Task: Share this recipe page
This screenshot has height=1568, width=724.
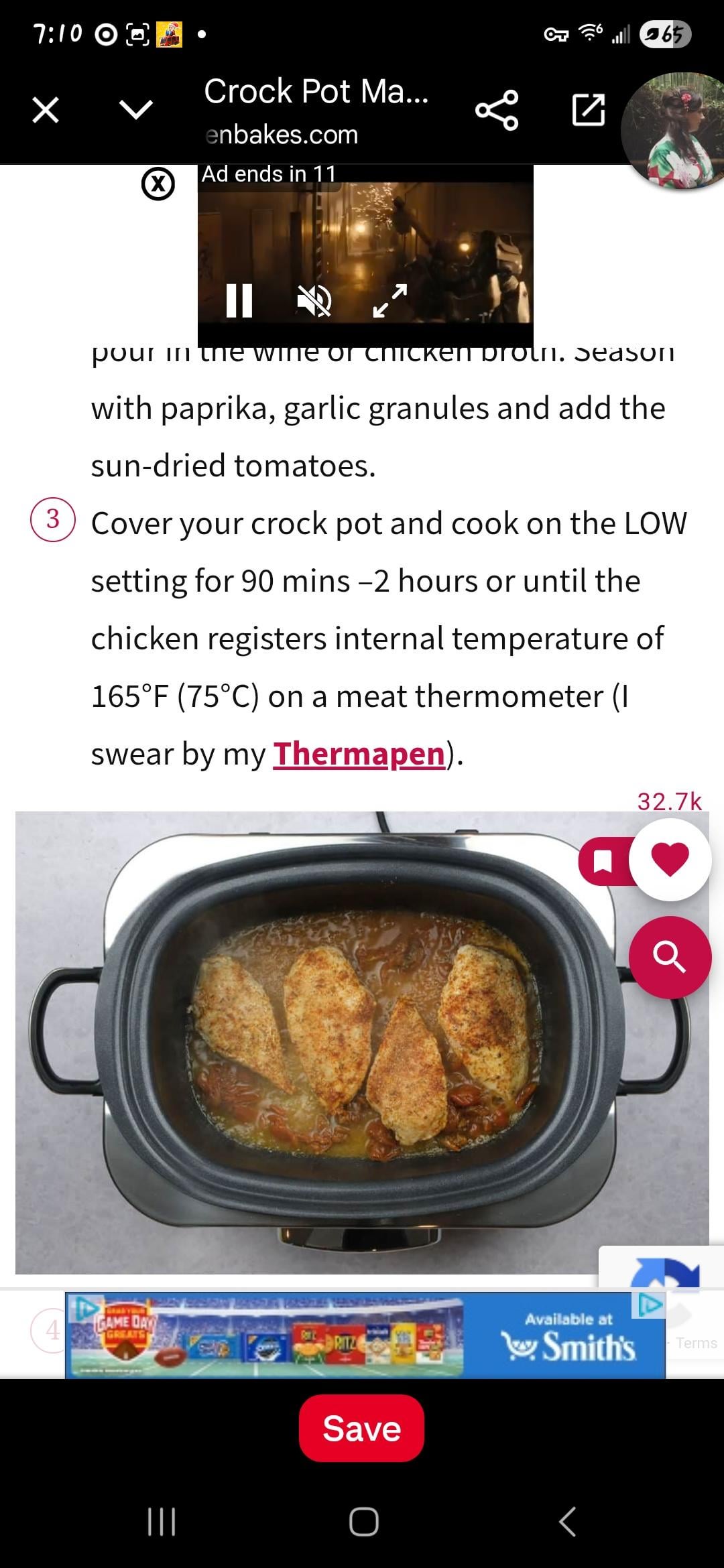Action: click(497, 110)
